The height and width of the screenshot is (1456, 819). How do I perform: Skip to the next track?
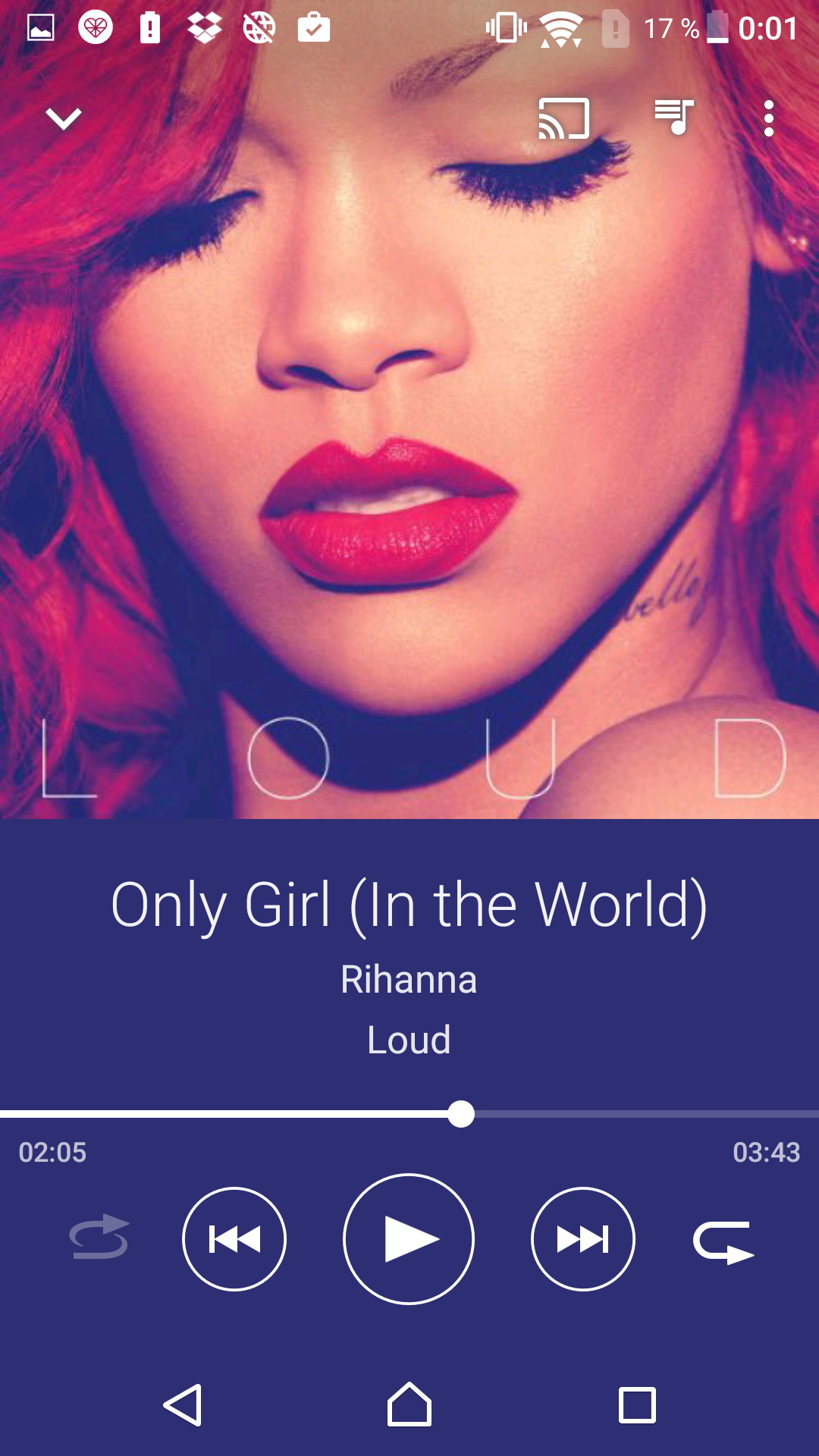(x=583, y=1239)
